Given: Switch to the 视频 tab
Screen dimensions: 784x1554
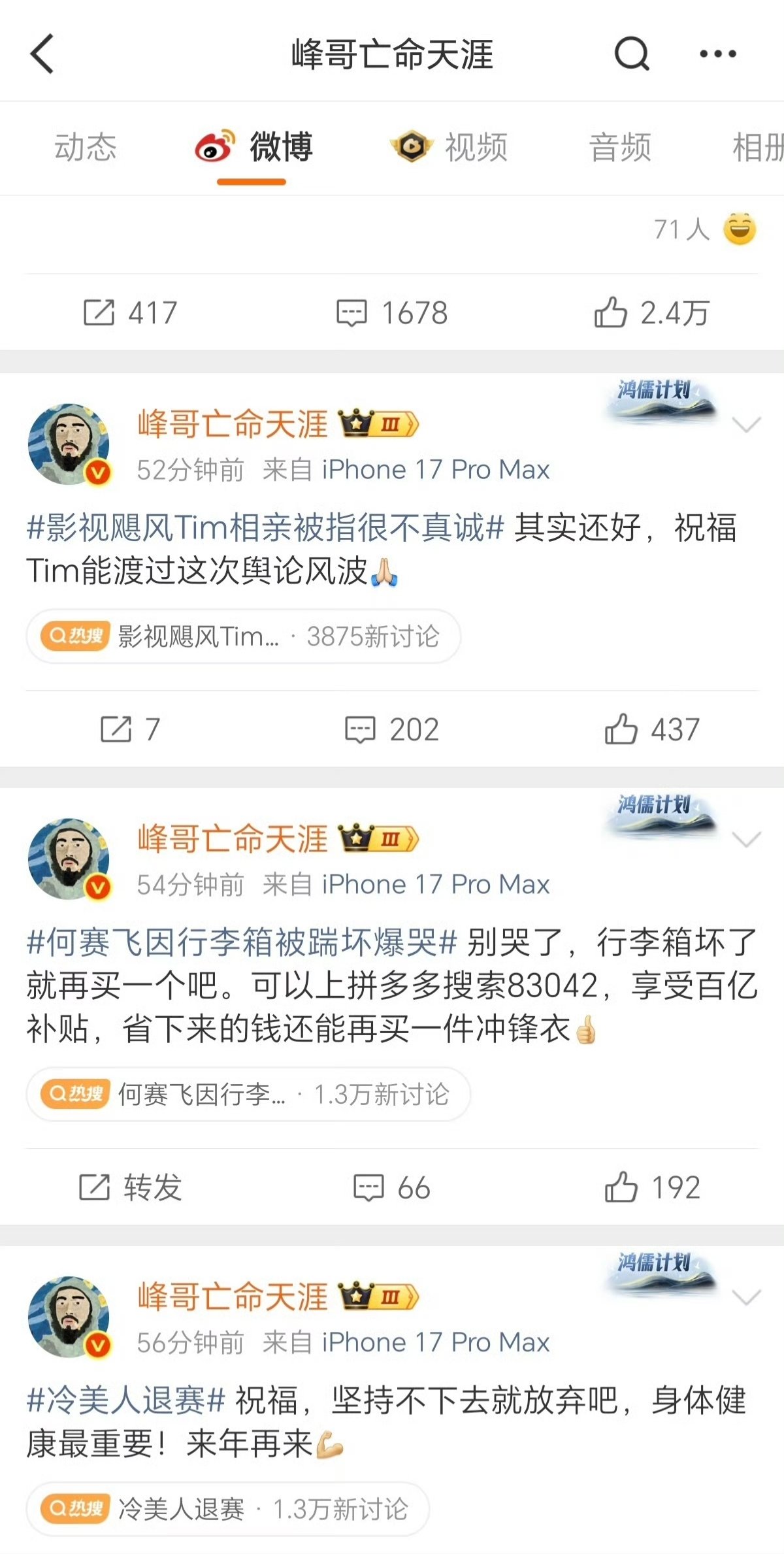Looking at the screenshot, I should (x=449, y=147).
